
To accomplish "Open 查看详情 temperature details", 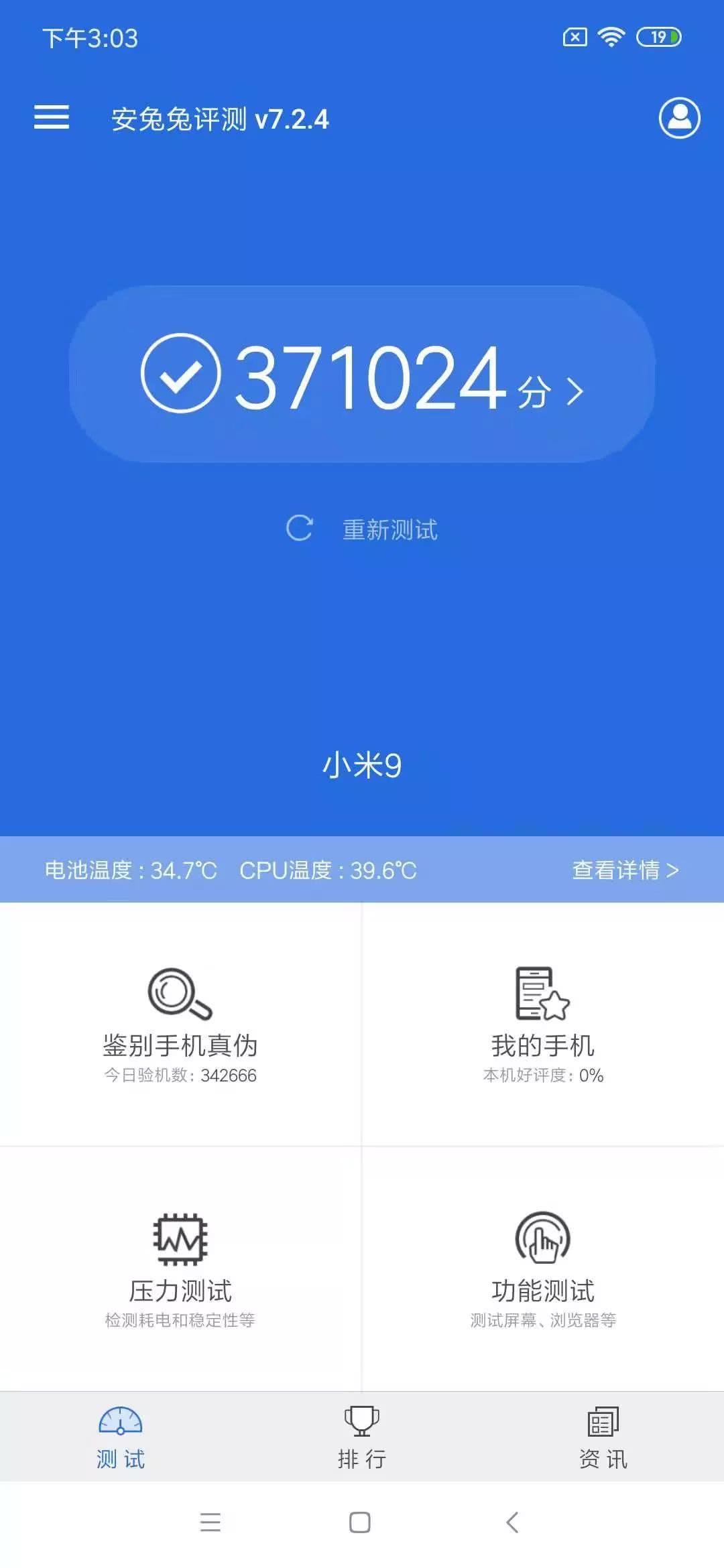I will click(x=625, y=870).
